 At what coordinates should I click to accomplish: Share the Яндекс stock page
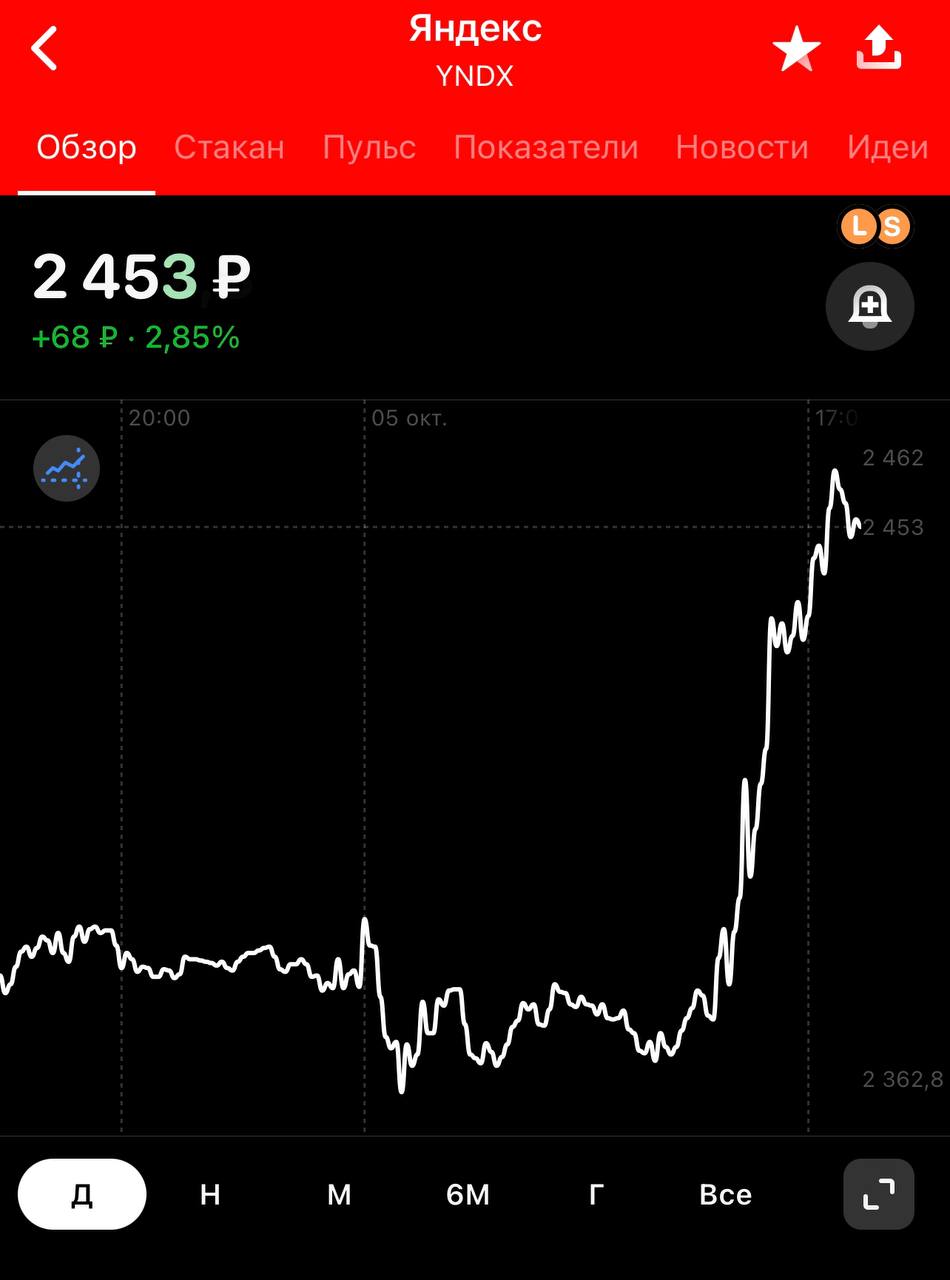(880, 48)
